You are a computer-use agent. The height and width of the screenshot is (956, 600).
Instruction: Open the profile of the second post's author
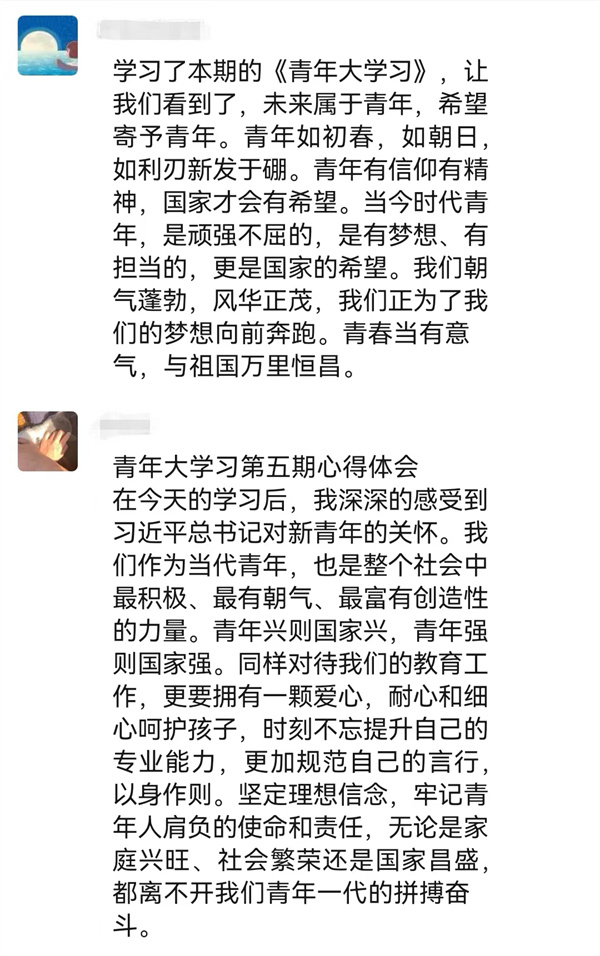[x=47, y=441]
